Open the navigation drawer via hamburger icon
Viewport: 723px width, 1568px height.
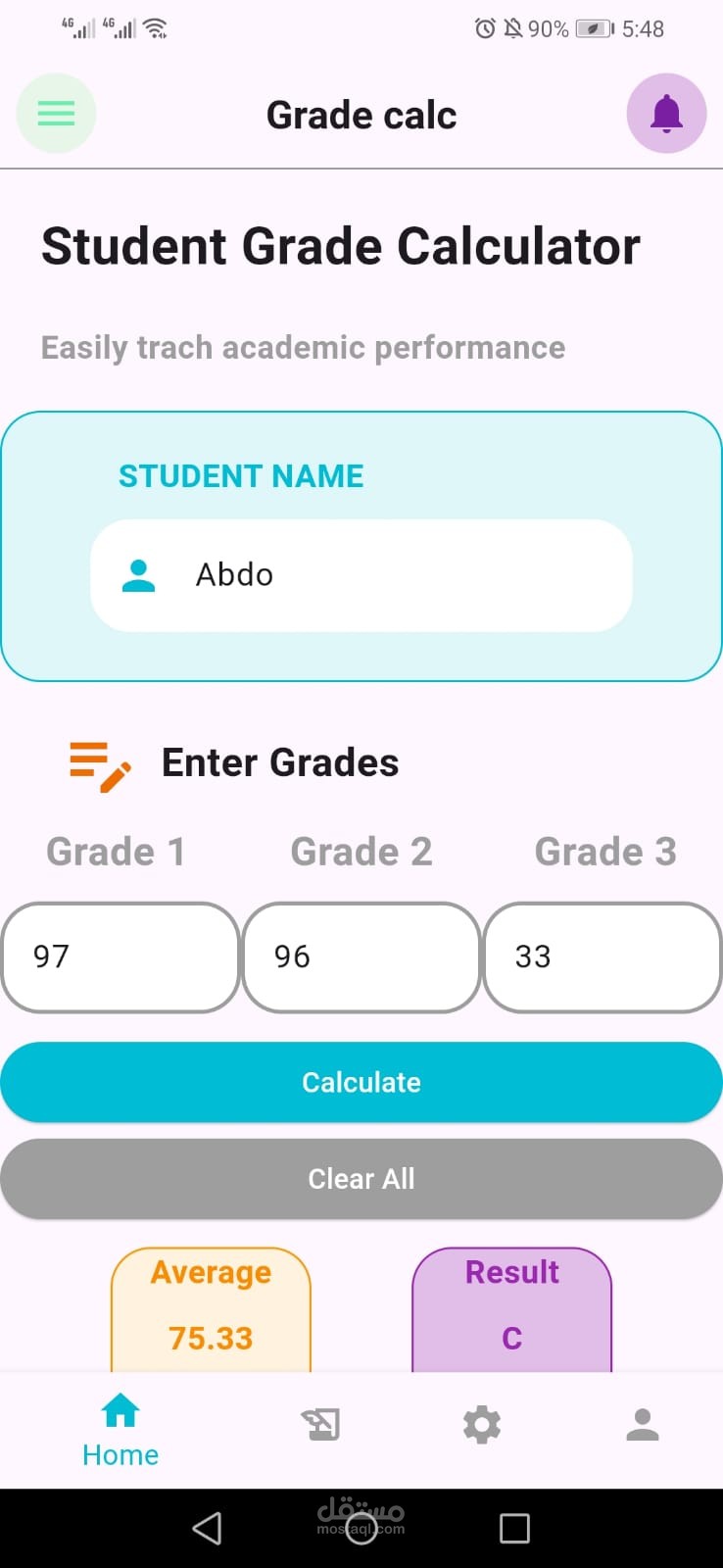point(56,113)
